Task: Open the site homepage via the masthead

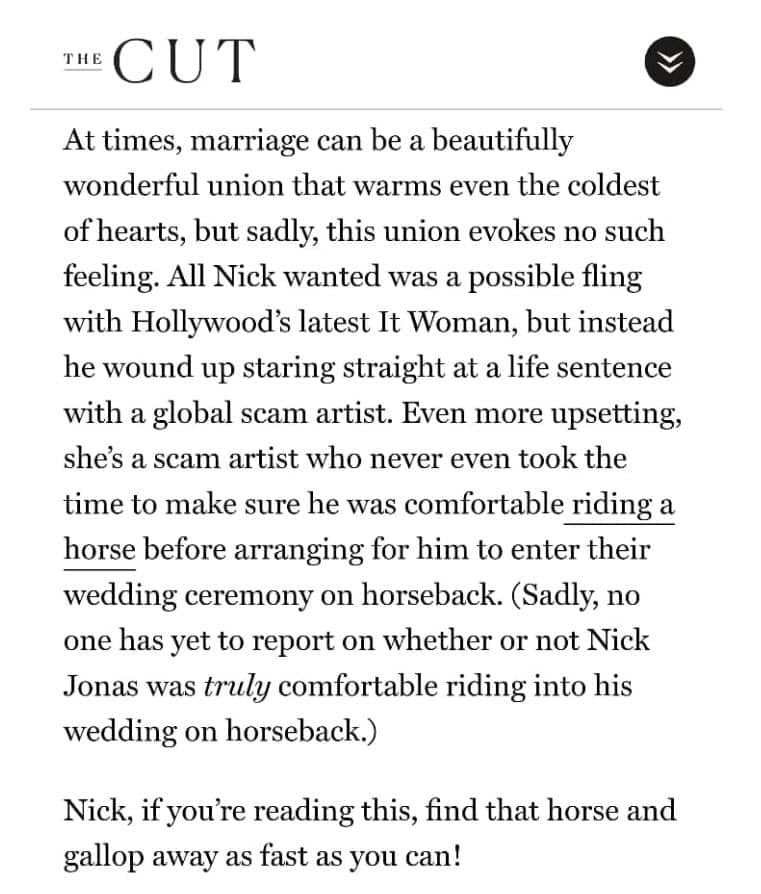Action: [x=160, y=60]
